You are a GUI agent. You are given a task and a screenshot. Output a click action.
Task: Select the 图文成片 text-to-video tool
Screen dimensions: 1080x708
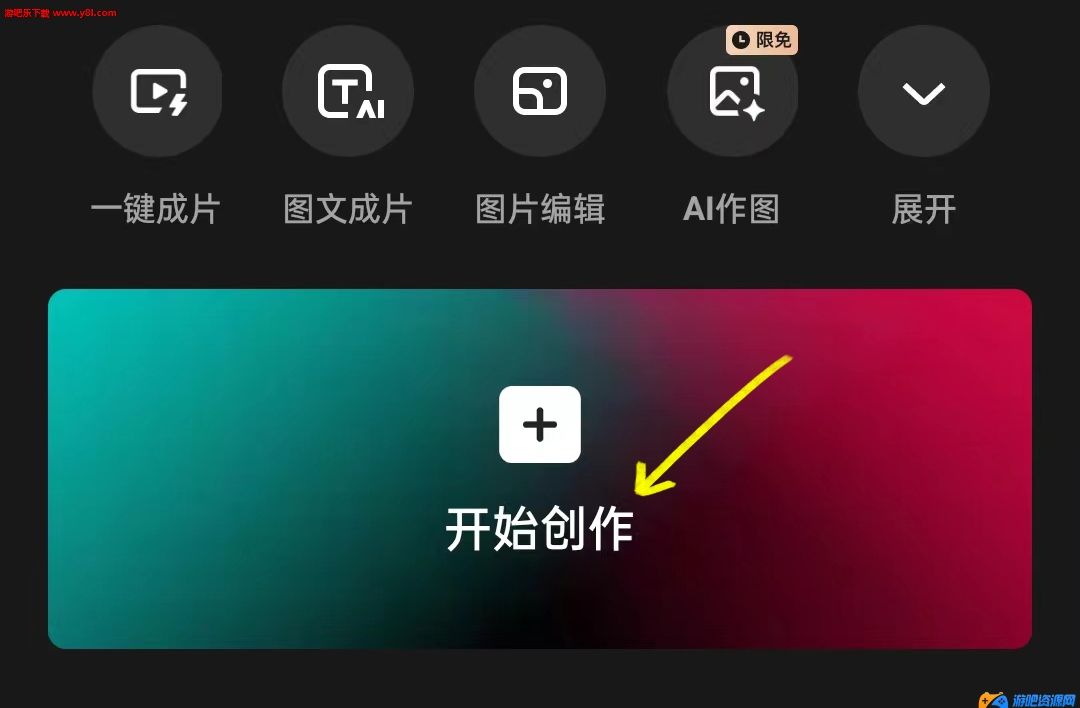(348, 92)
